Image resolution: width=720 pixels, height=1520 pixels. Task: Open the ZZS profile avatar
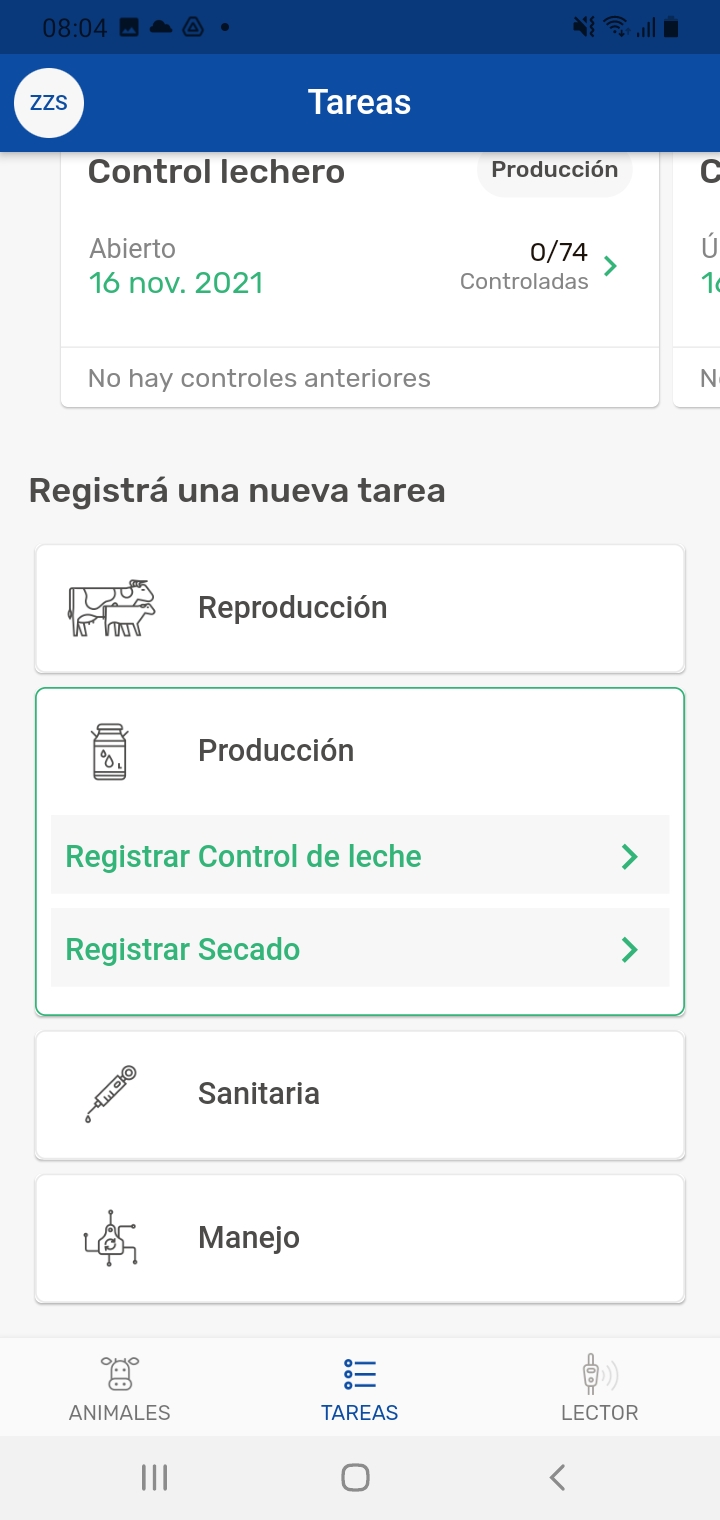tap(49, 103)
